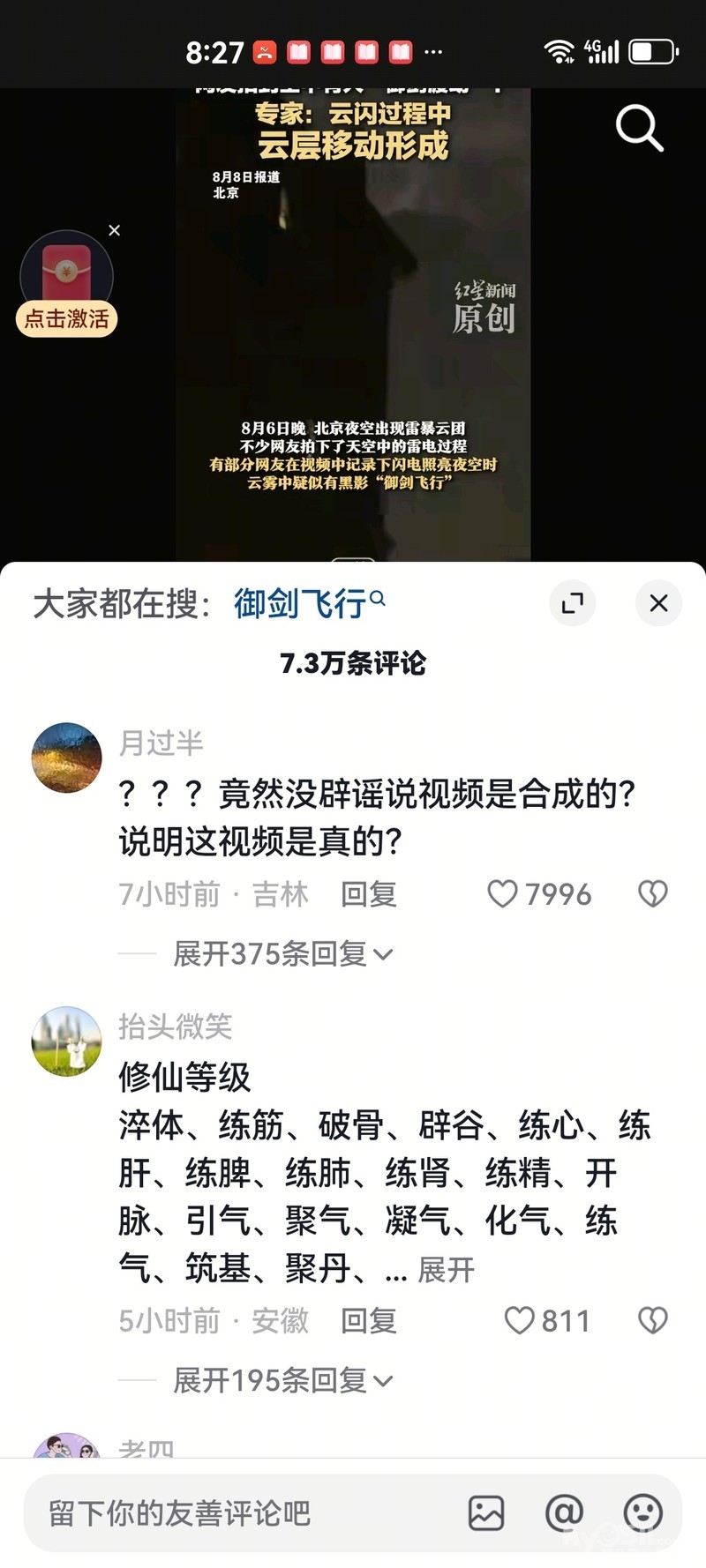Open the search magnifier over the video

[x=639, y=129]
